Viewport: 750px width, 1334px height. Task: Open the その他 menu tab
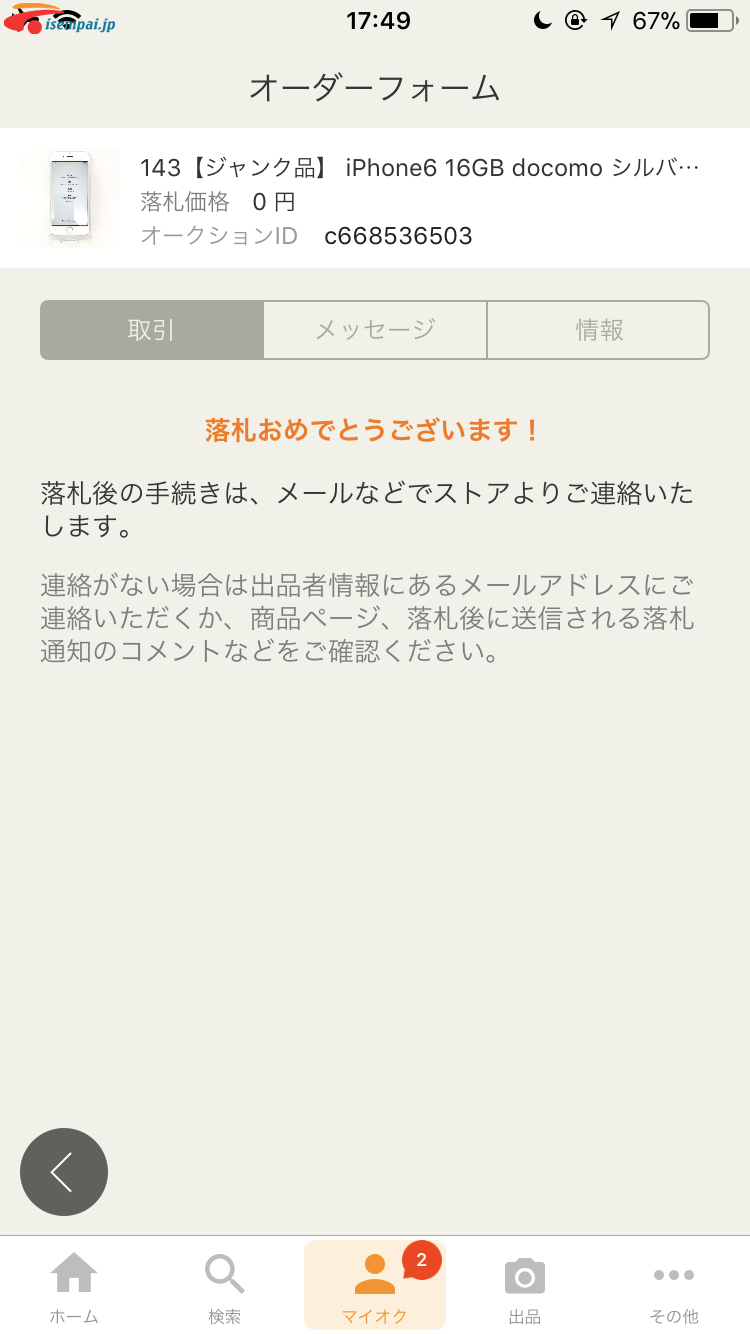pyautogui.click(x=674, y=1286)
